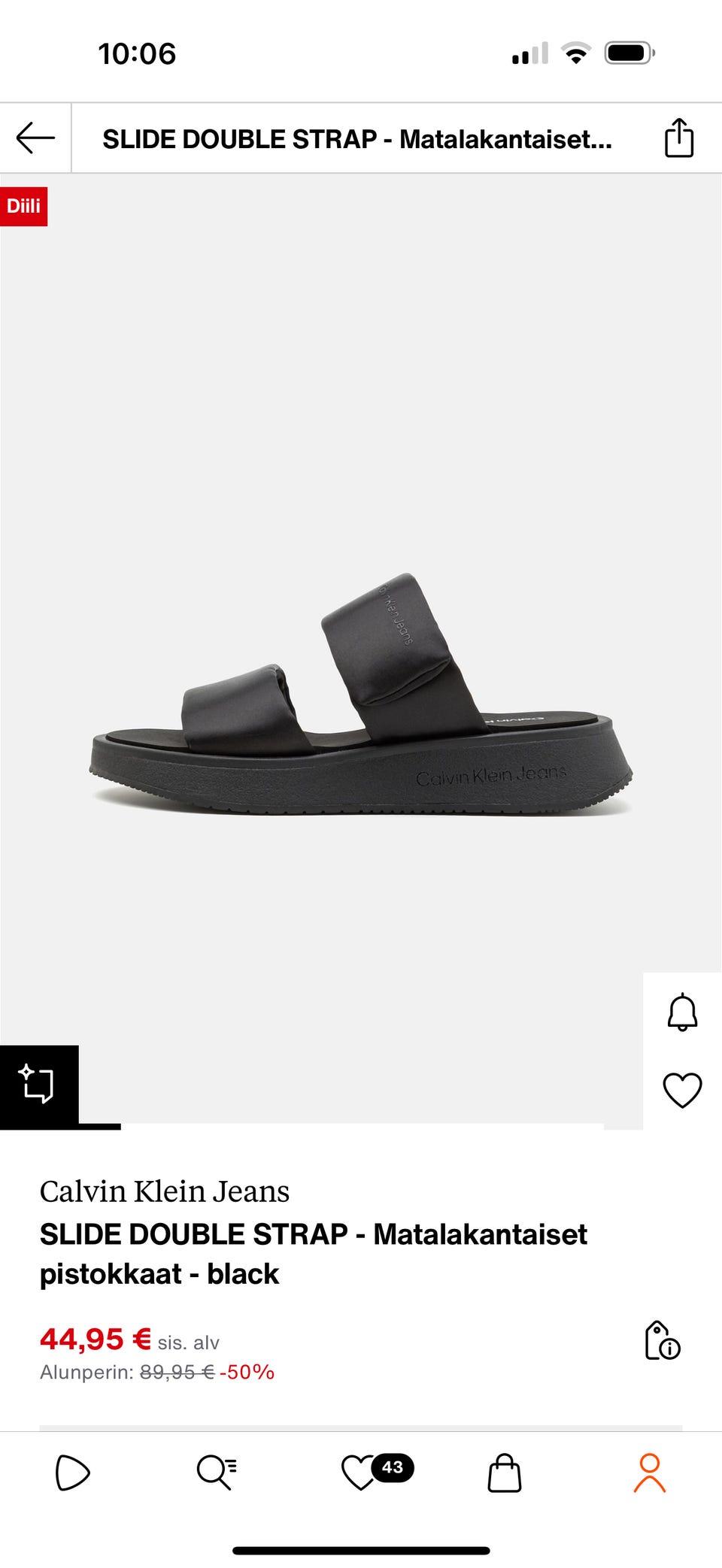This screenshot has width=722, height=1568.
Task: Open the Calvin Klein Jeans brand page
Action: [x=165, y=1191]
